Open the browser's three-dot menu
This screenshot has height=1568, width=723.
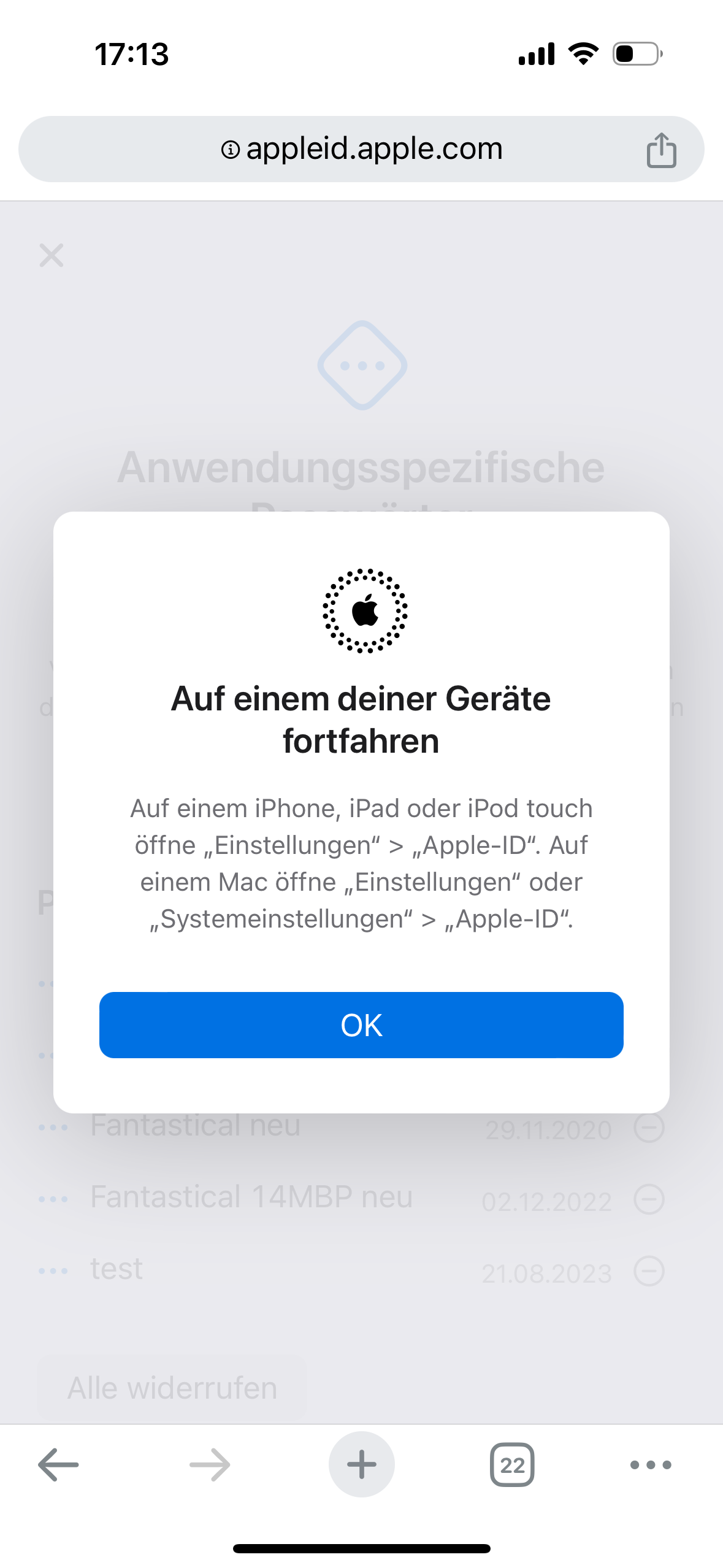point(651,1464)
